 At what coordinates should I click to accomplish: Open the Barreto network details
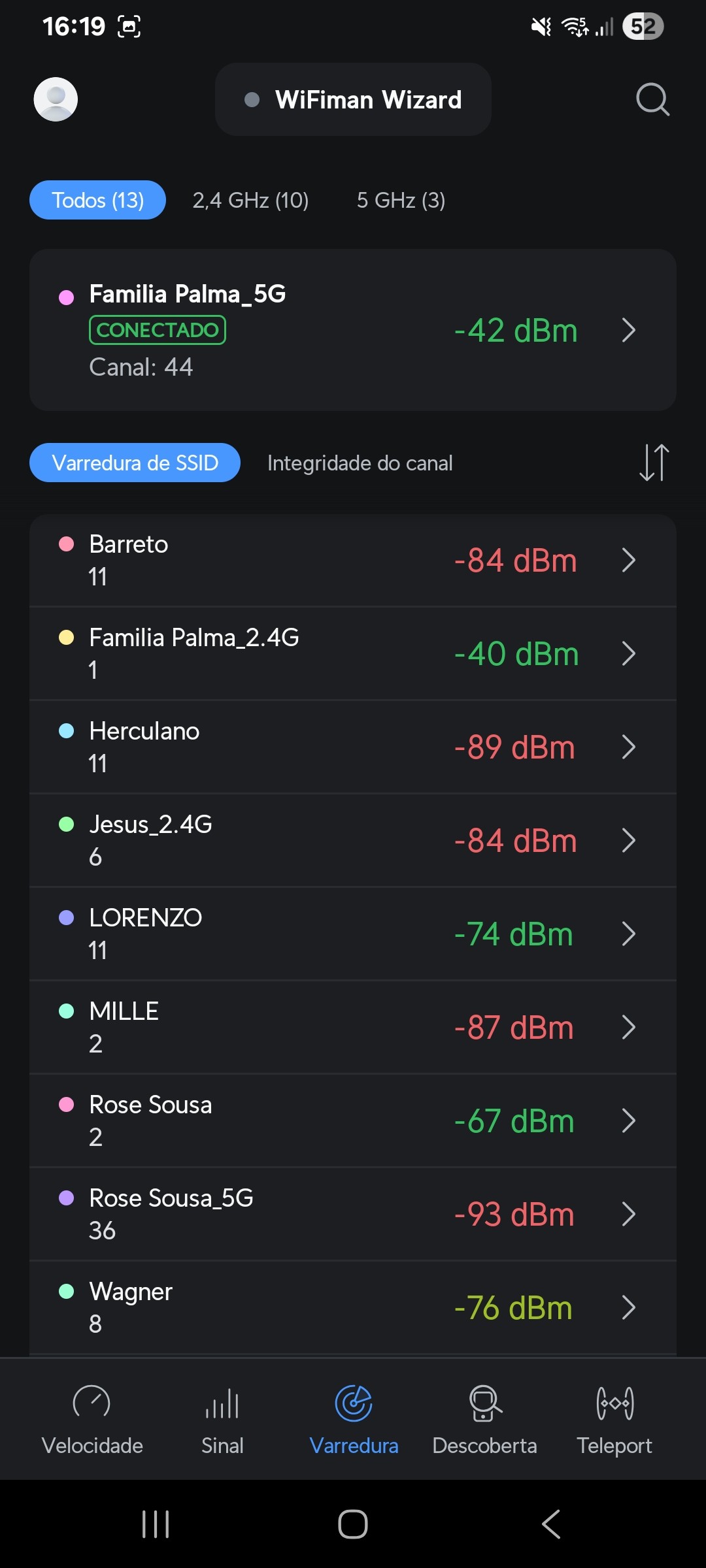coord(353,561)
